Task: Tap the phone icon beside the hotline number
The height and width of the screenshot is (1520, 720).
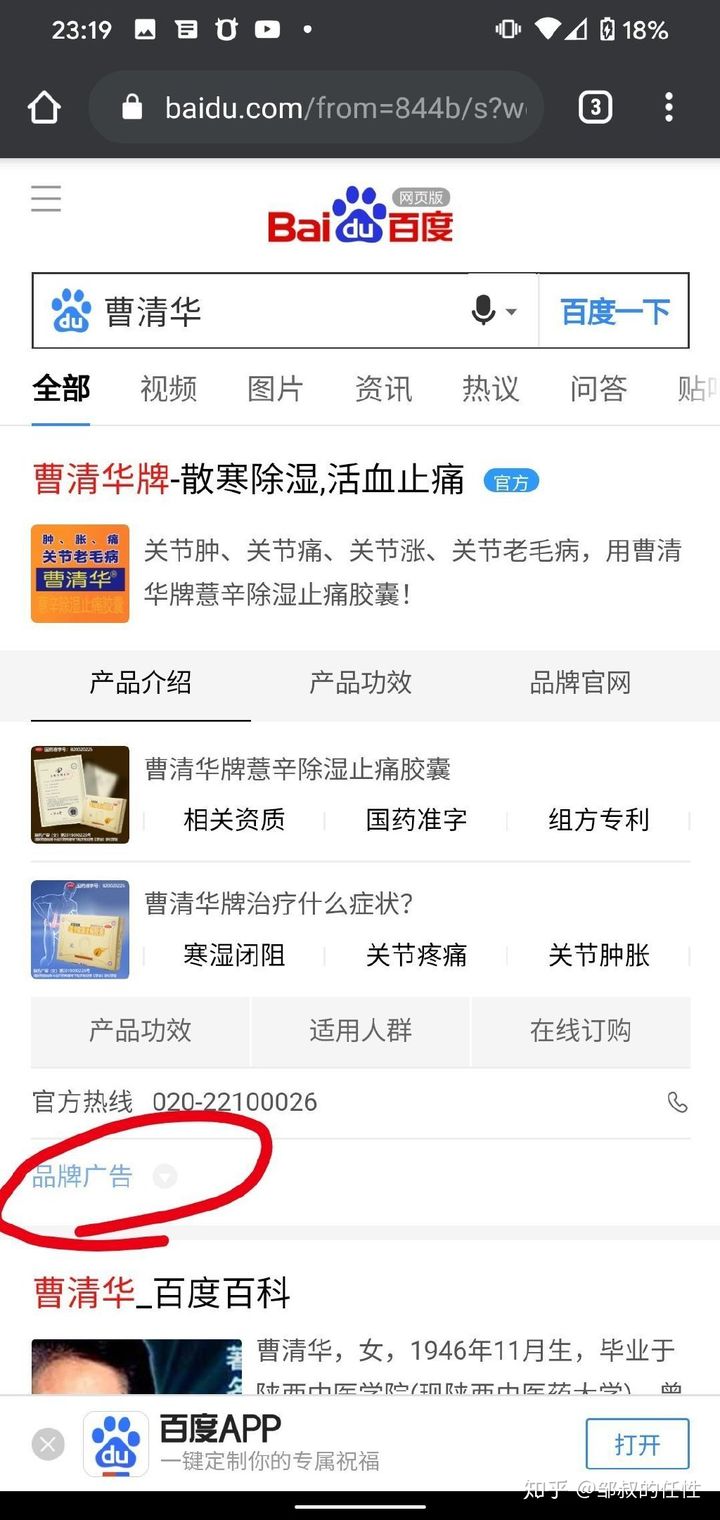Action: pos(678,1102)
